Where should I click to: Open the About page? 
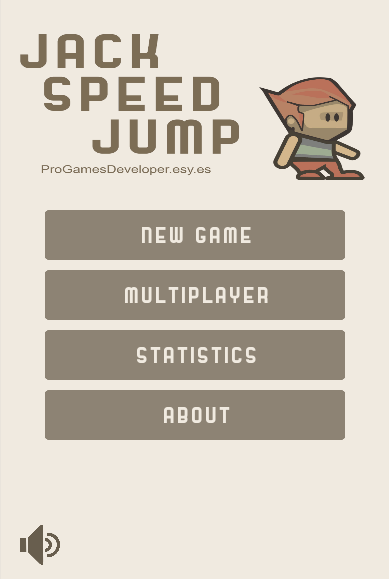(195, 415)
